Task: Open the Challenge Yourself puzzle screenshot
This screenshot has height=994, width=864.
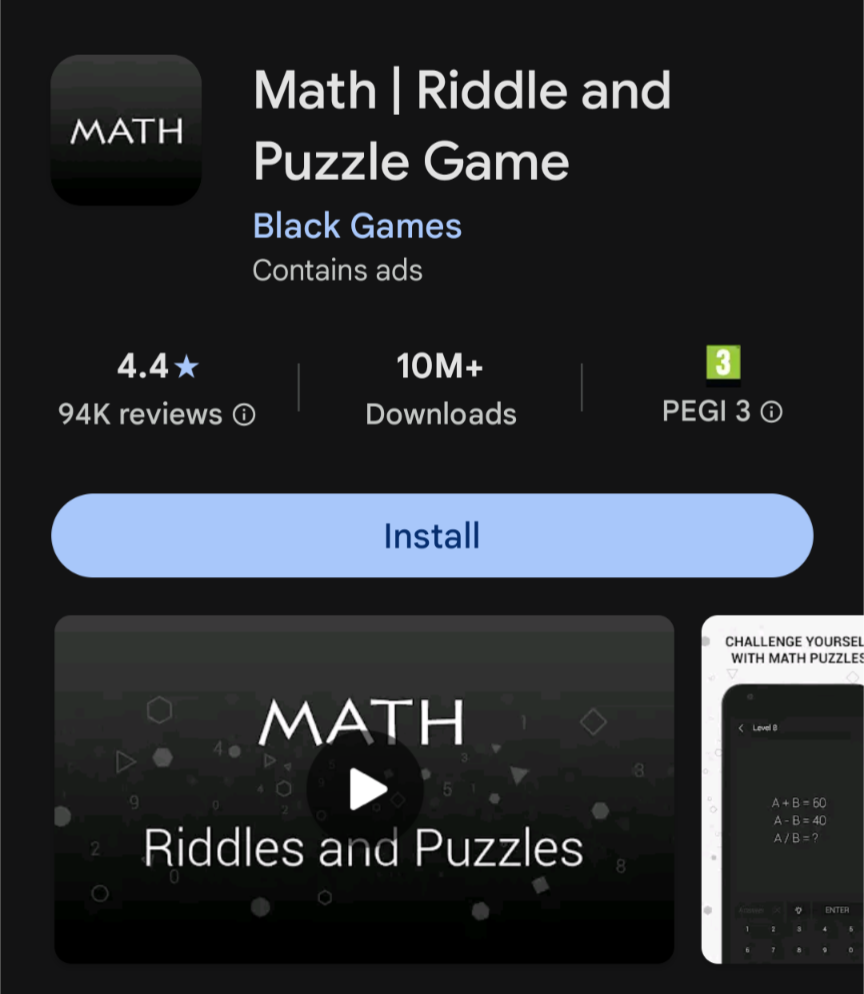Action: [x=785, y=790]
